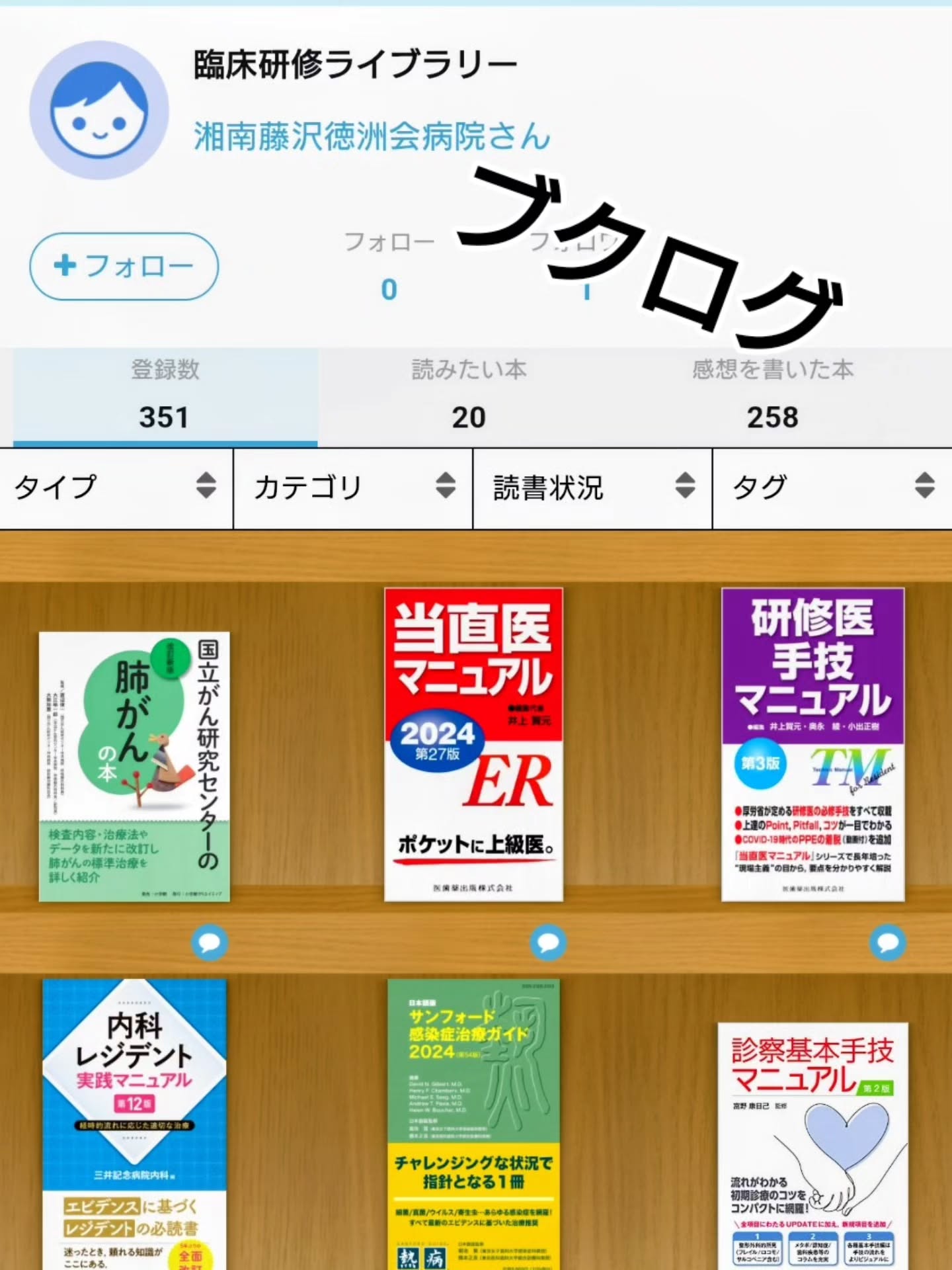The width and height of the screenshot is (952, 1270).
Task: View review bubble under 肺がんの本
Action: pyautogui.click(x=210, y=942)
